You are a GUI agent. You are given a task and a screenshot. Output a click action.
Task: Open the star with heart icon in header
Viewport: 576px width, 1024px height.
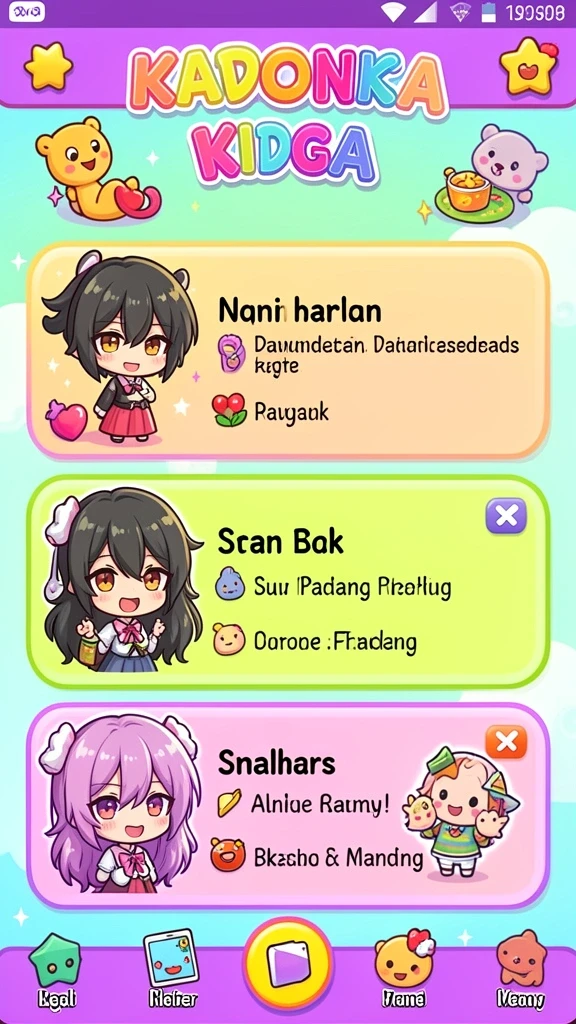pos(528,65)
